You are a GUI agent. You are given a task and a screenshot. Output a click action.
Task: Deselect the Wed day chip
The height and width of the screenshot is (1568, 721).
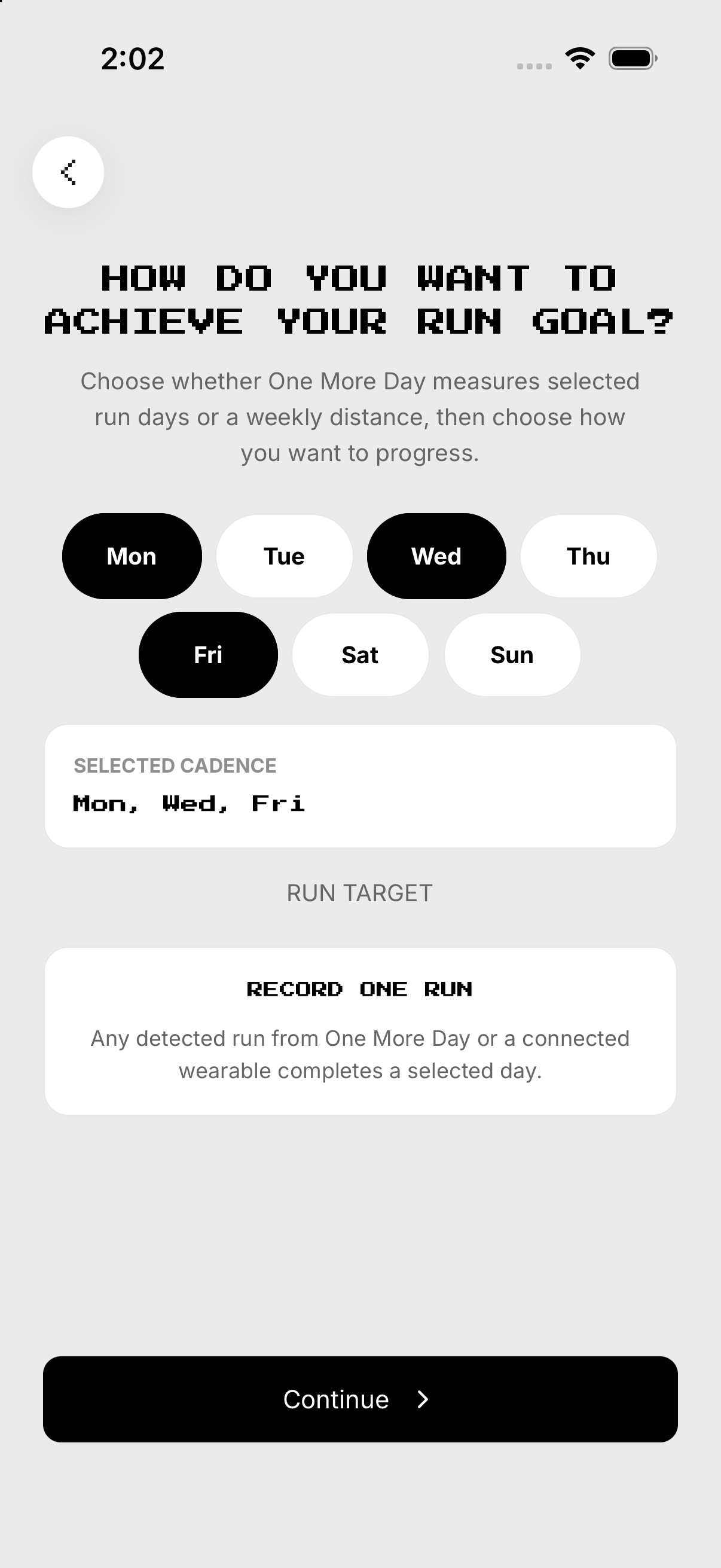(436, 556)
